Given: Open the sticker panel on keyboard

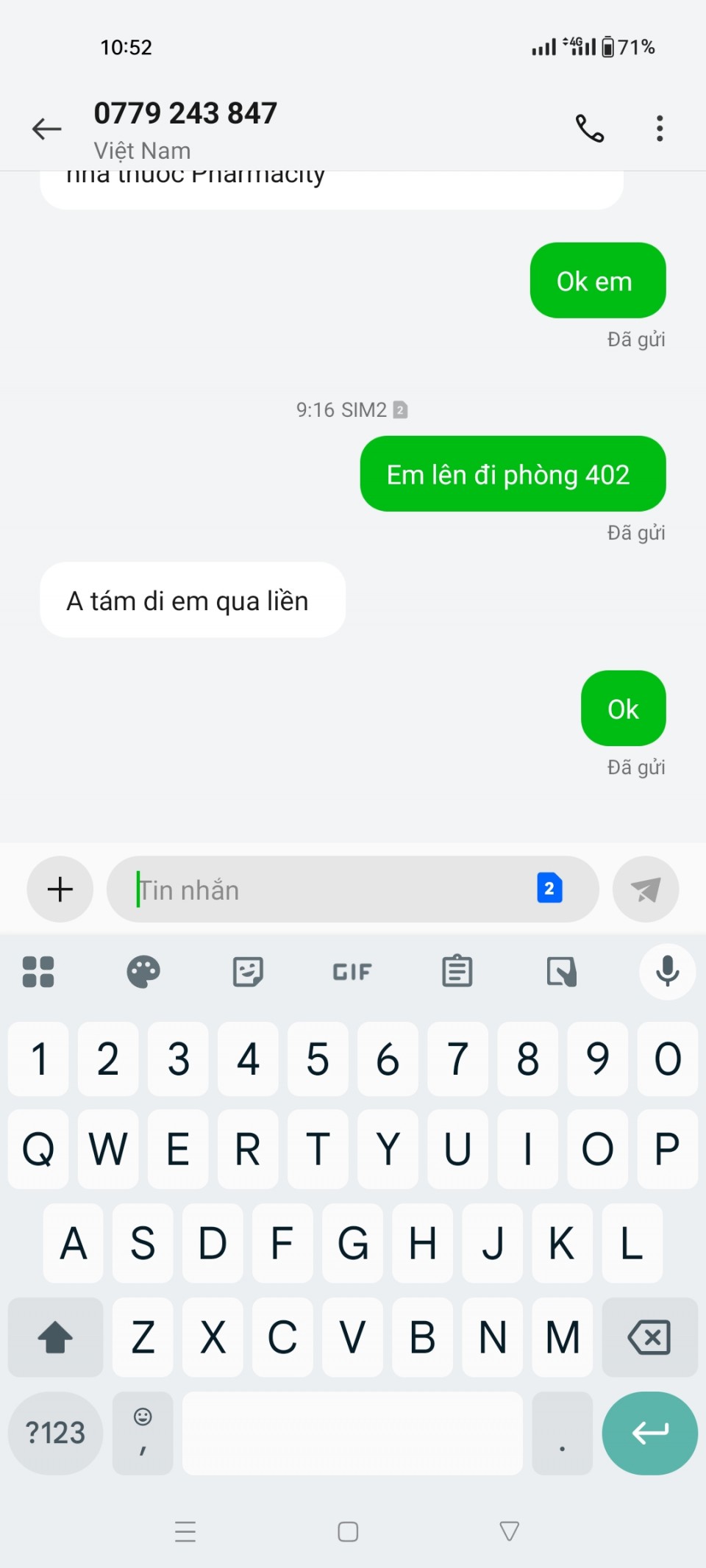Looking at the screenshot, I should click(x=248, y=972).
